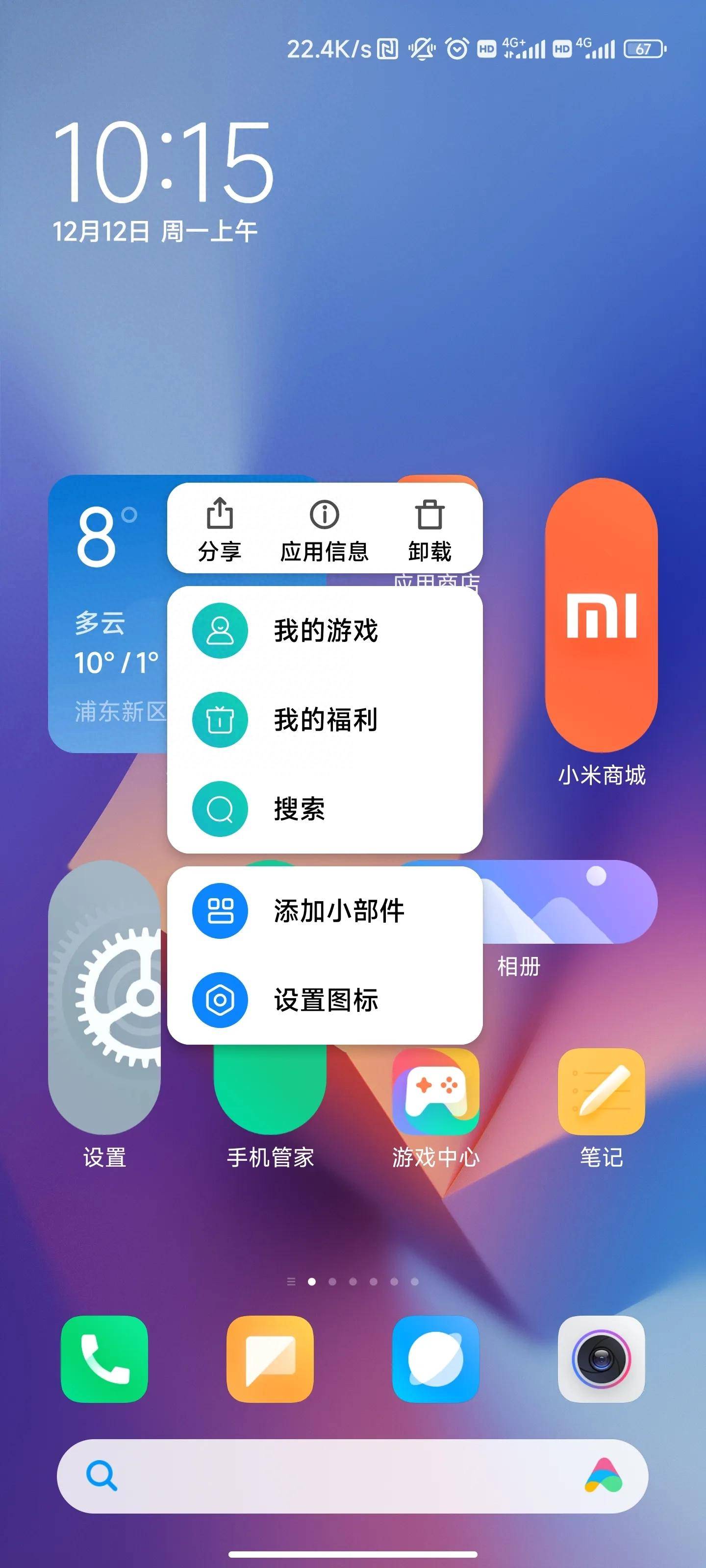706x1568 pixels.
Task: Open the camera app in dock
Action: pos(601,1359)
